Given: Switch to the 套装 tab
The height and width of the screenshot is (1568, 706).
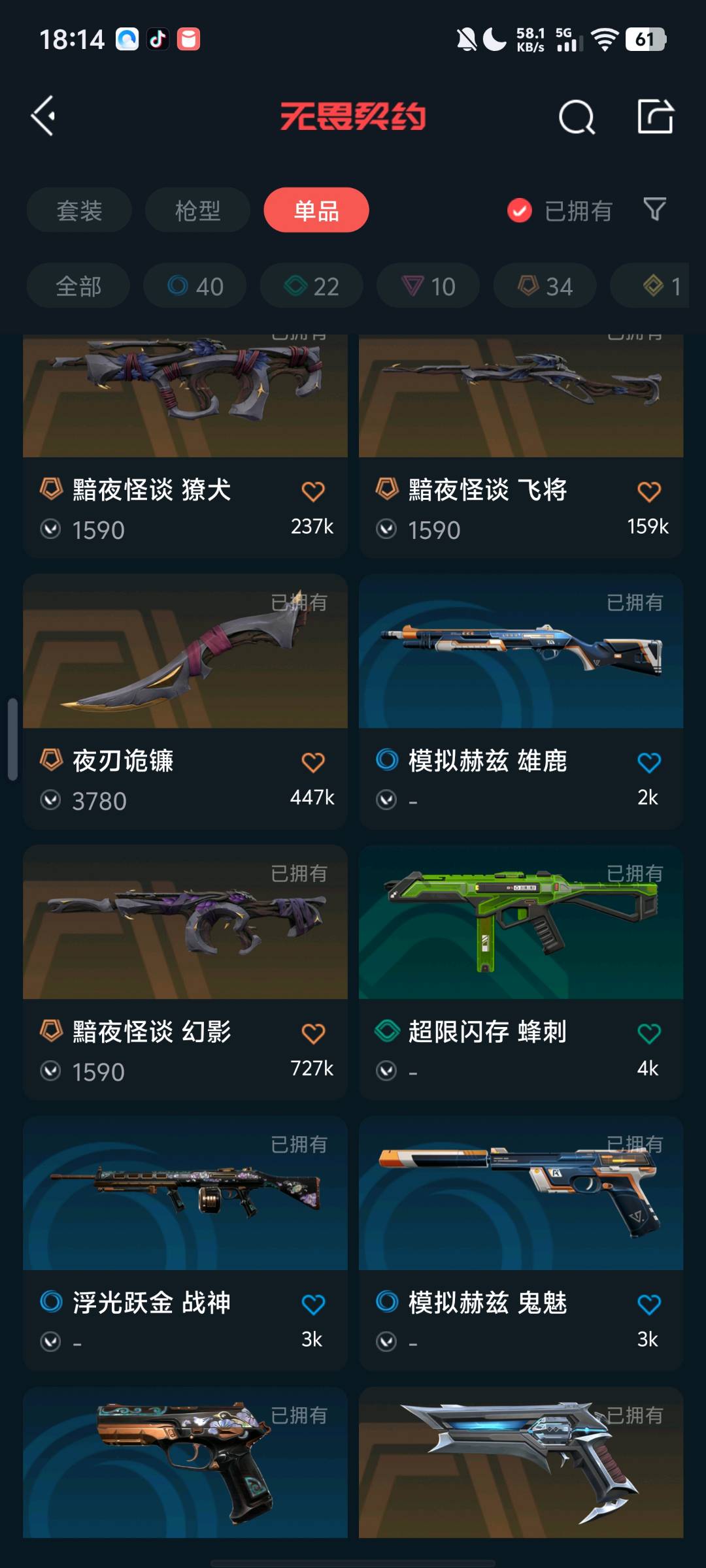Looking at the screenshot, I should coord(79,210).
